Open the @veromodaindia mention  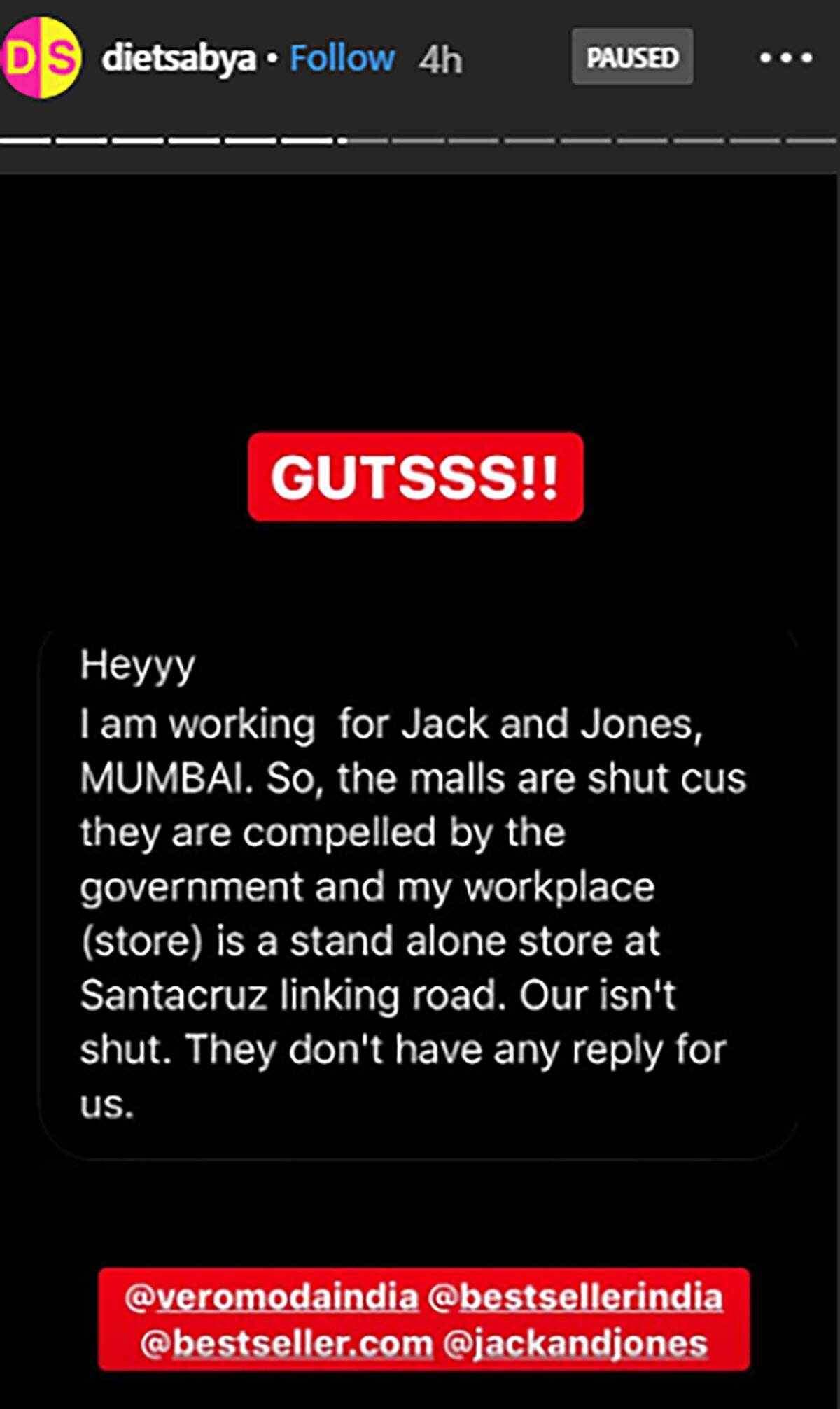coord(272,1297)
